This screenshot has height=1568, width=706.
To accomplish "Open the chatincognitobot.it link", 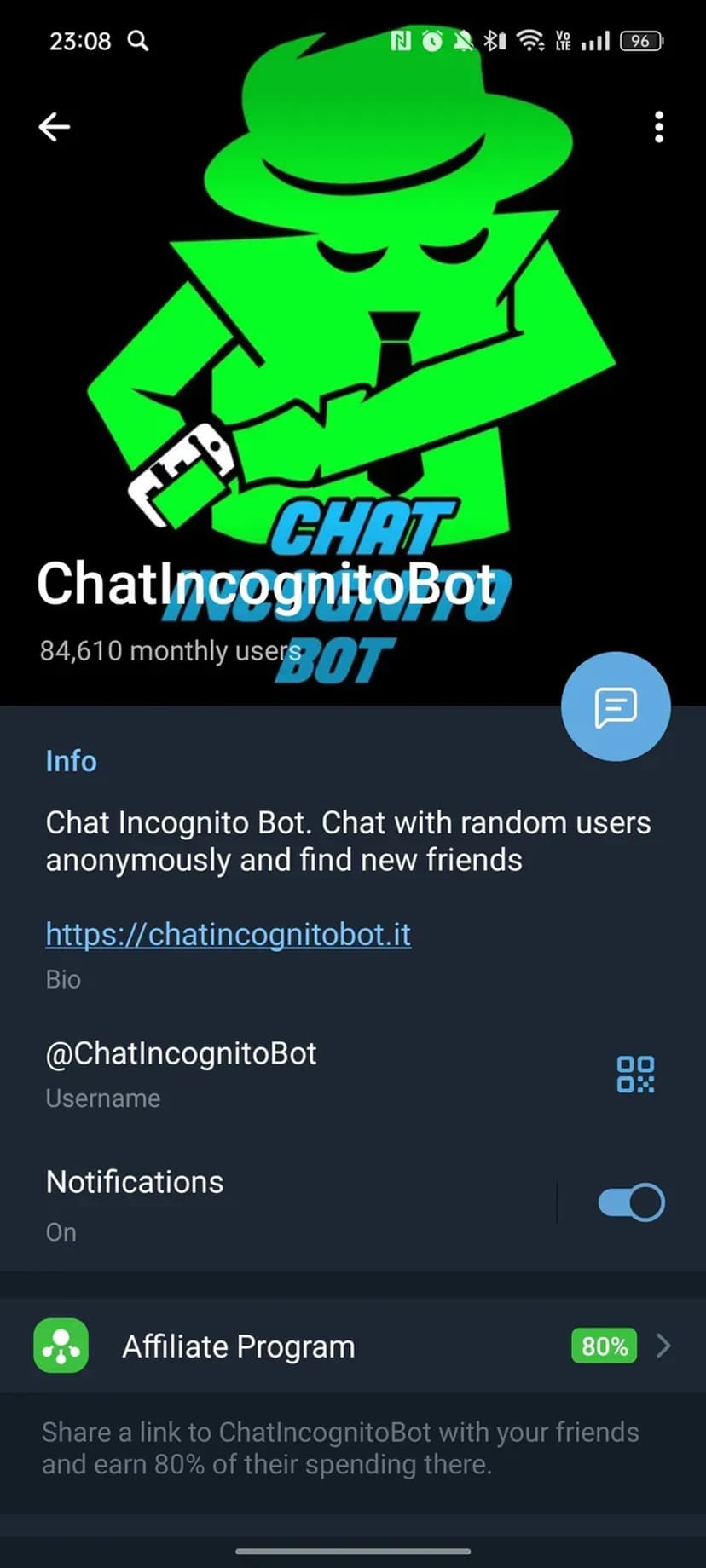I will tap(228, 935).
